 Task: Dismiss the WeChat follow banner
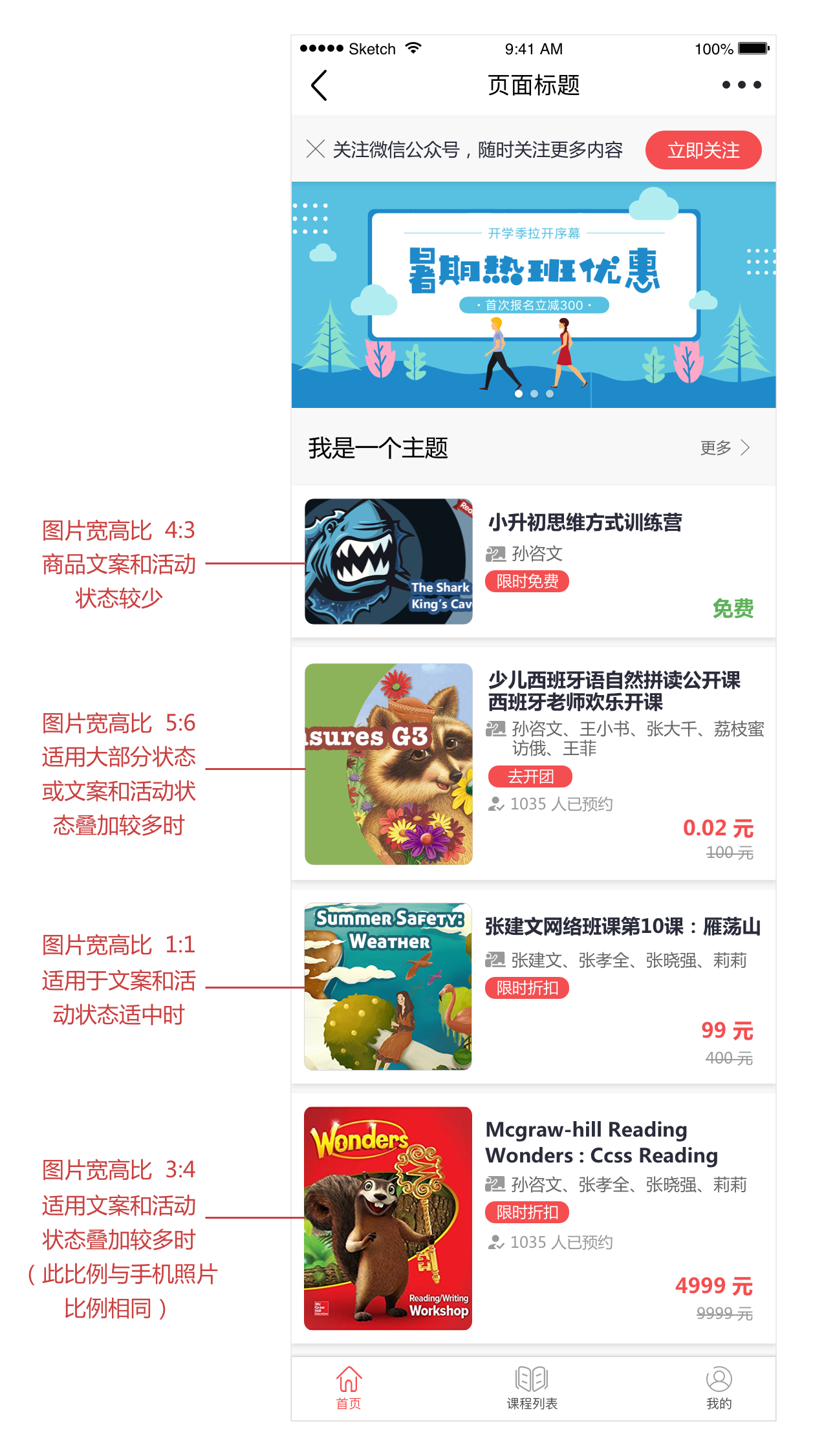click(x=315, y=149)
